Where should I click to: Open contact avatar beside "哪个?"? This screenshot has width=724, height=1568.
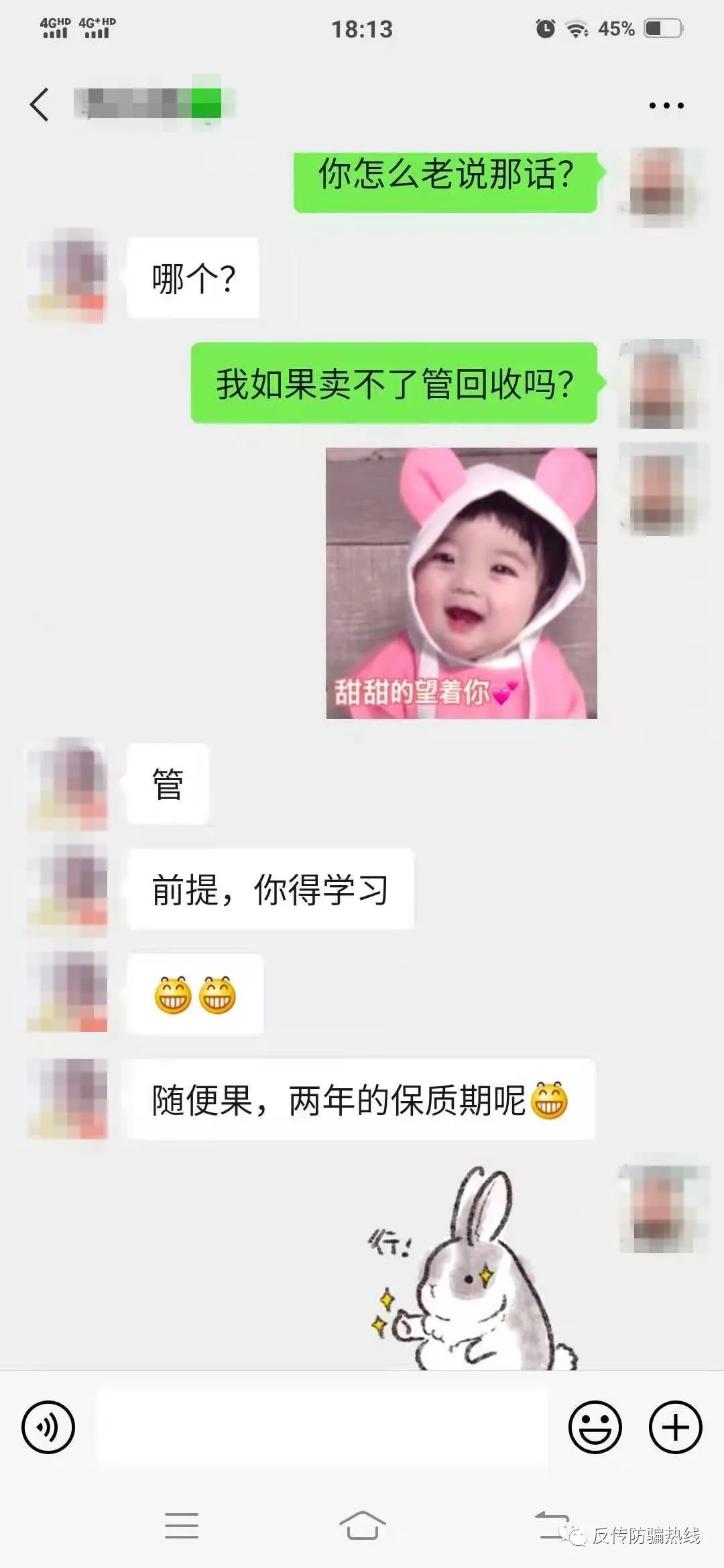pyautogui.click(x=67, y=276)
